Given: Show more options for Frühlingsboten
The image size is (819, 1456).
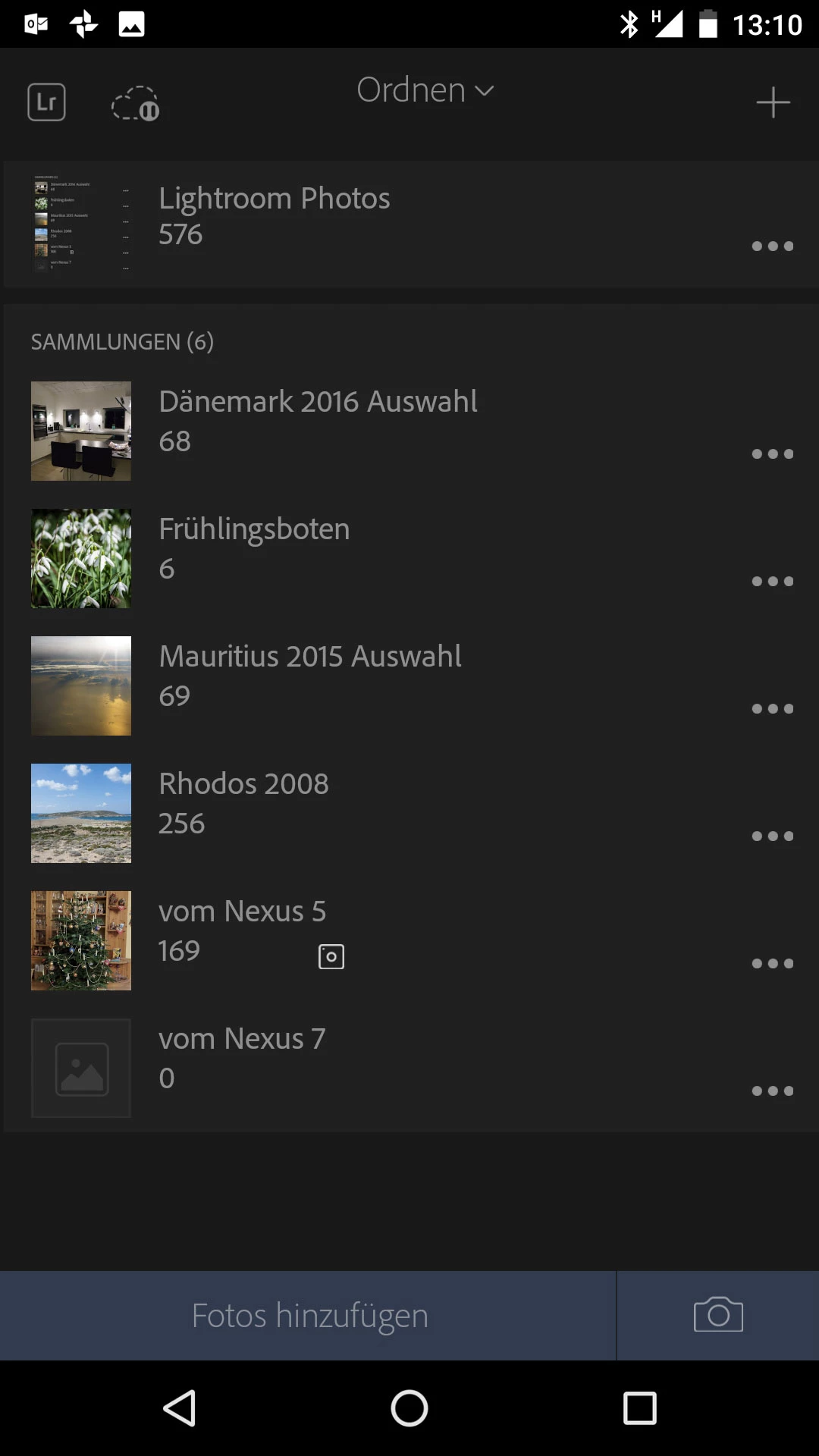Looking at the screenshot, I should [x=772, y=582].
